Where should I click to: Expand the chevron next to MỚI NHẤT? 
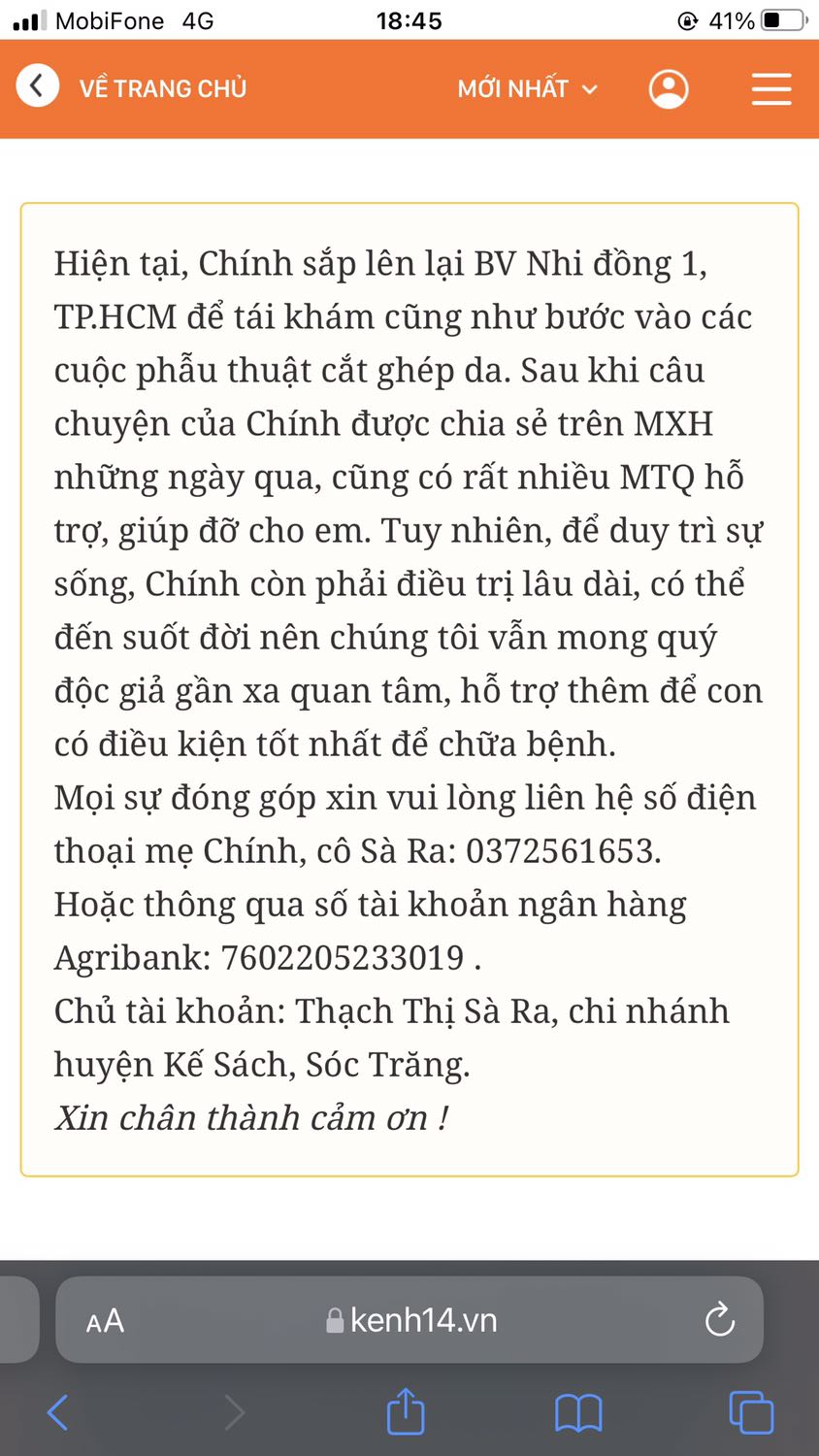pyautogui.click(x=590, y=89)
